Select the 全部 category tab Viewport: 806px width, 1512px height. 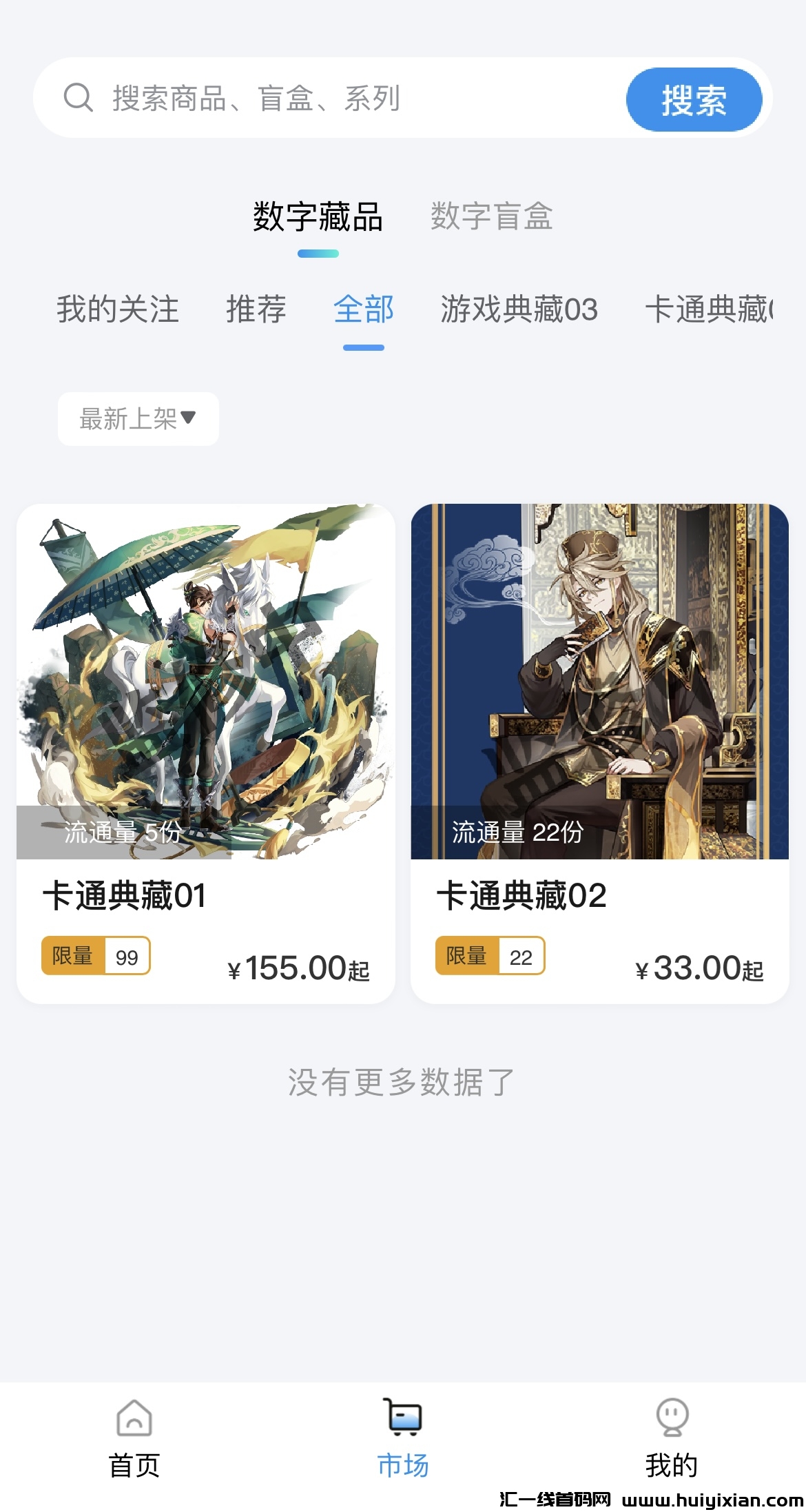point(364,309)
